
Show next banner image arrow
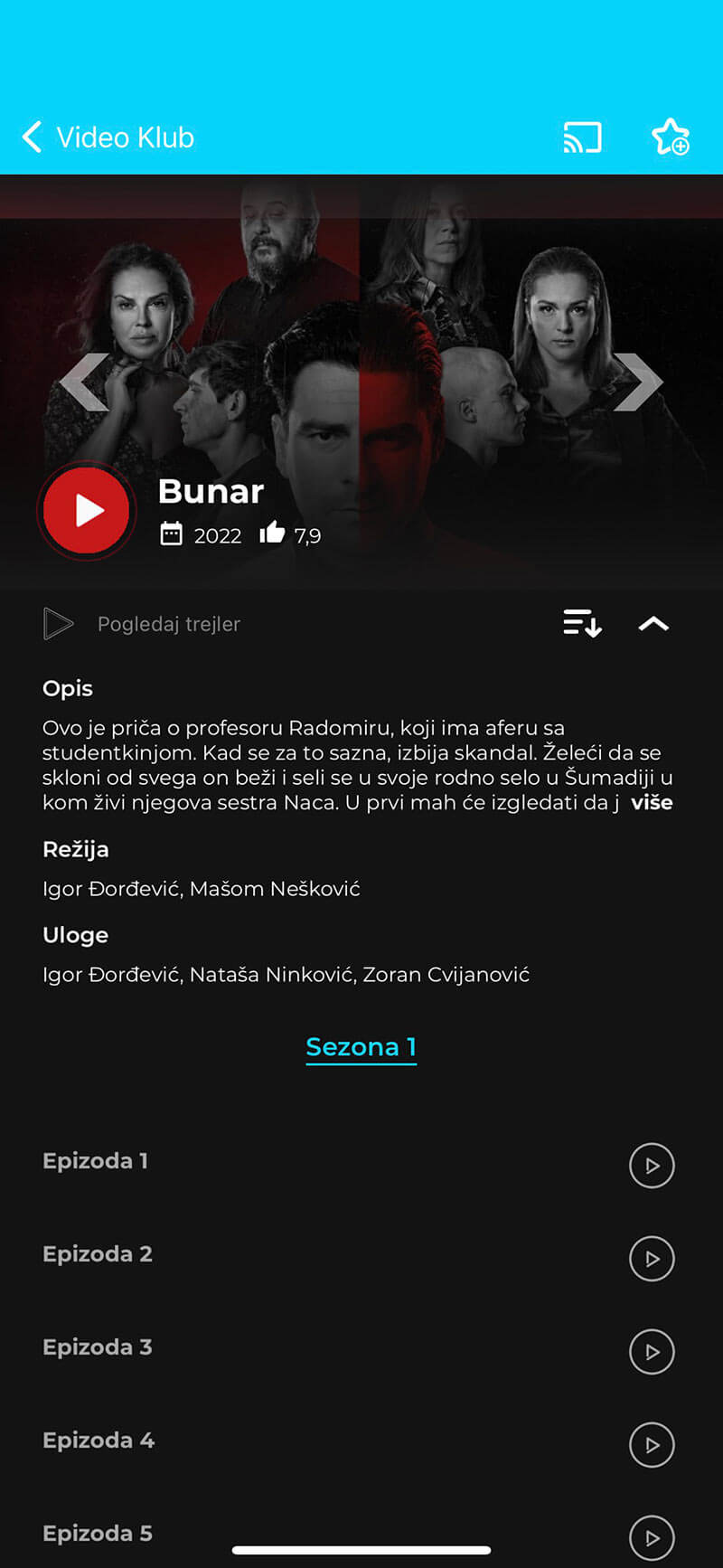[x=639, y=383]
